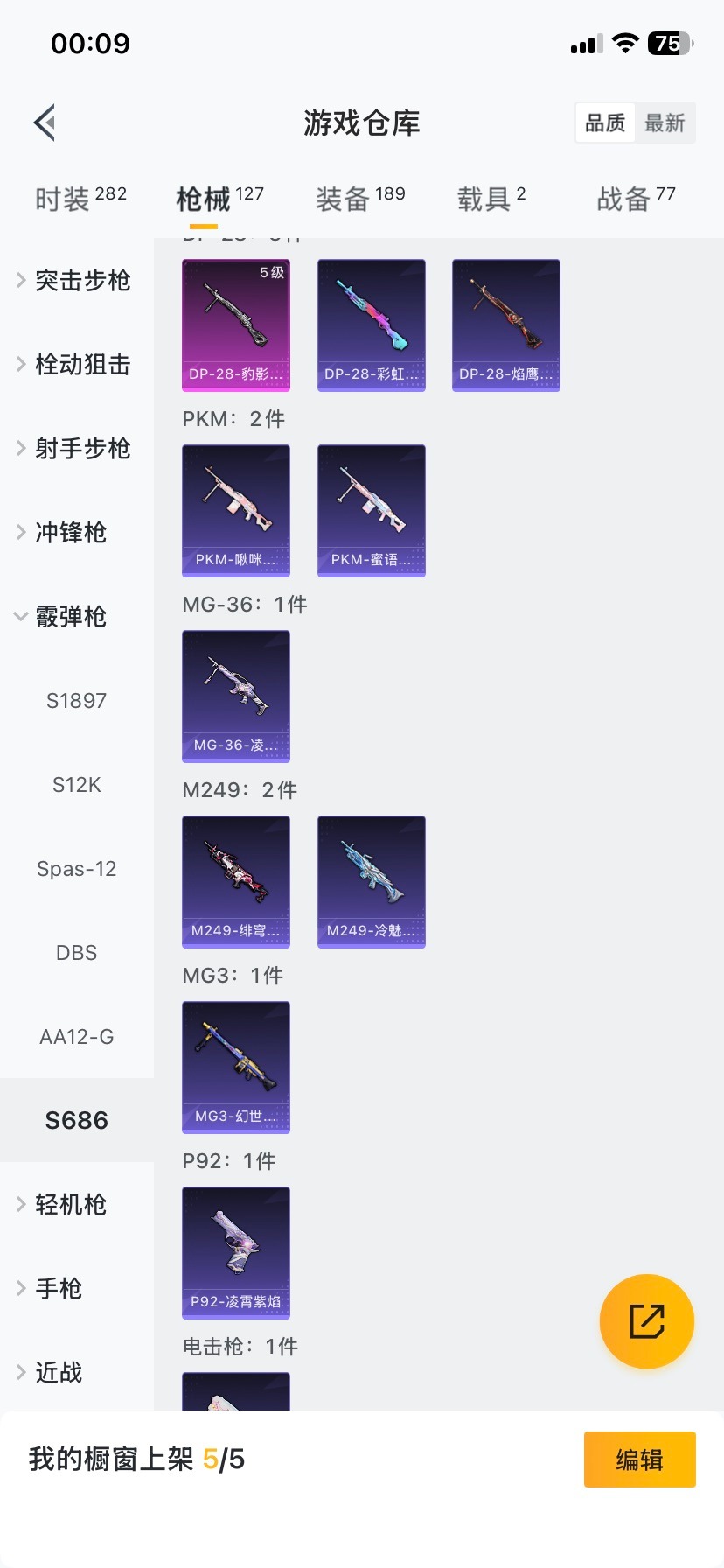This screenshot has height=1568, width=724.
Task: Open the M249-冷魅 skin card
Action: click(x=372, y=881)
